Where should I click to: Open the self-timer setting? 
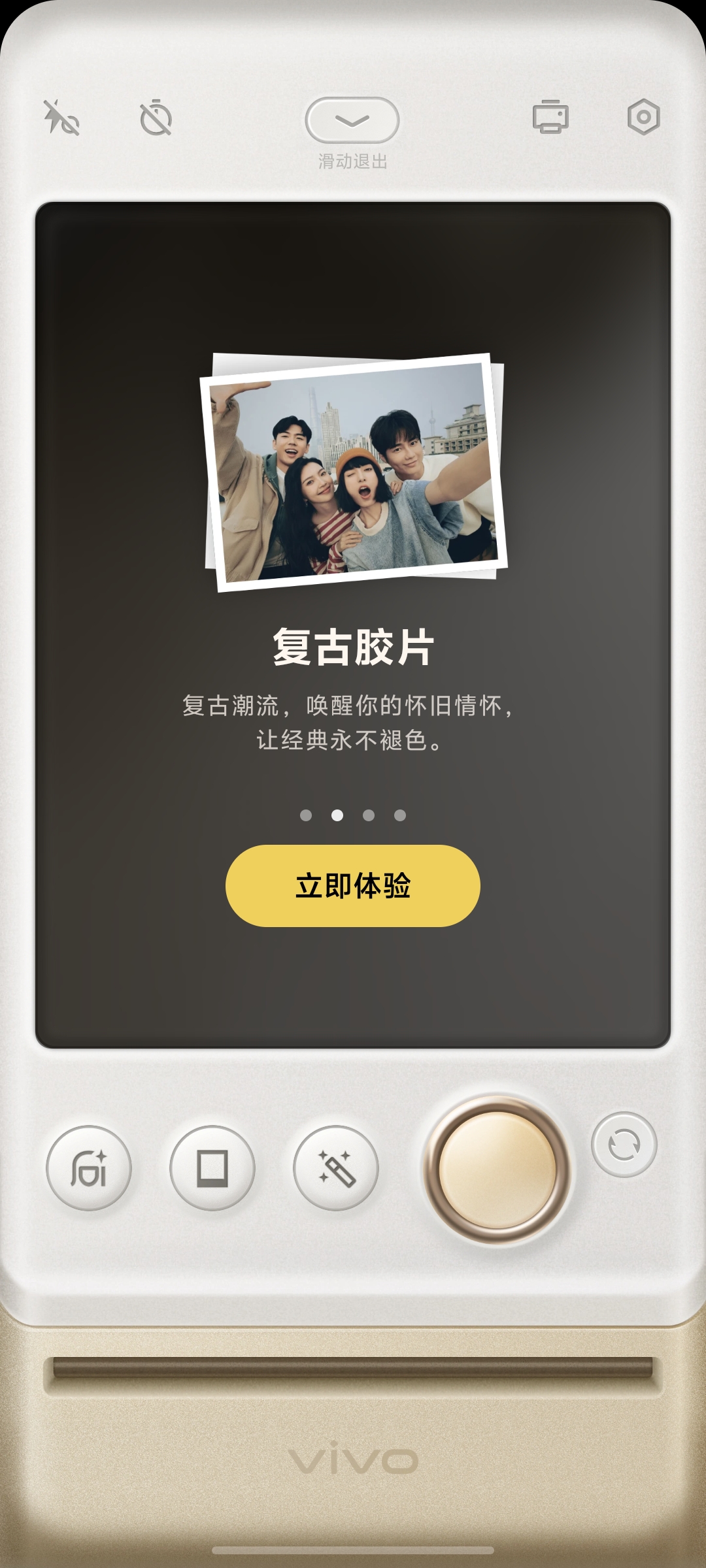(x=156, y=118)
